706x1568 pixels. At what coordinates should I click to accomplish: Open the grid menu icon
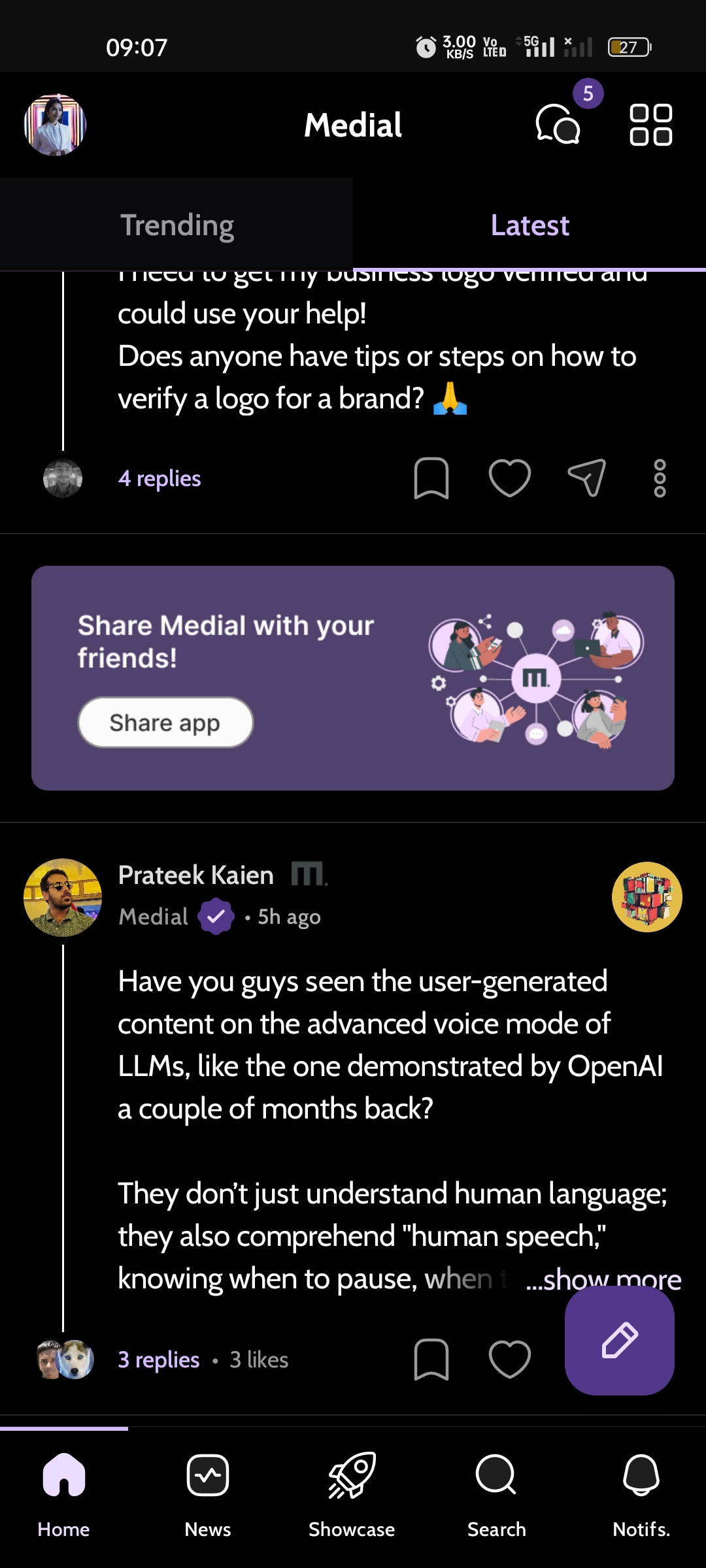click(650, 124)
